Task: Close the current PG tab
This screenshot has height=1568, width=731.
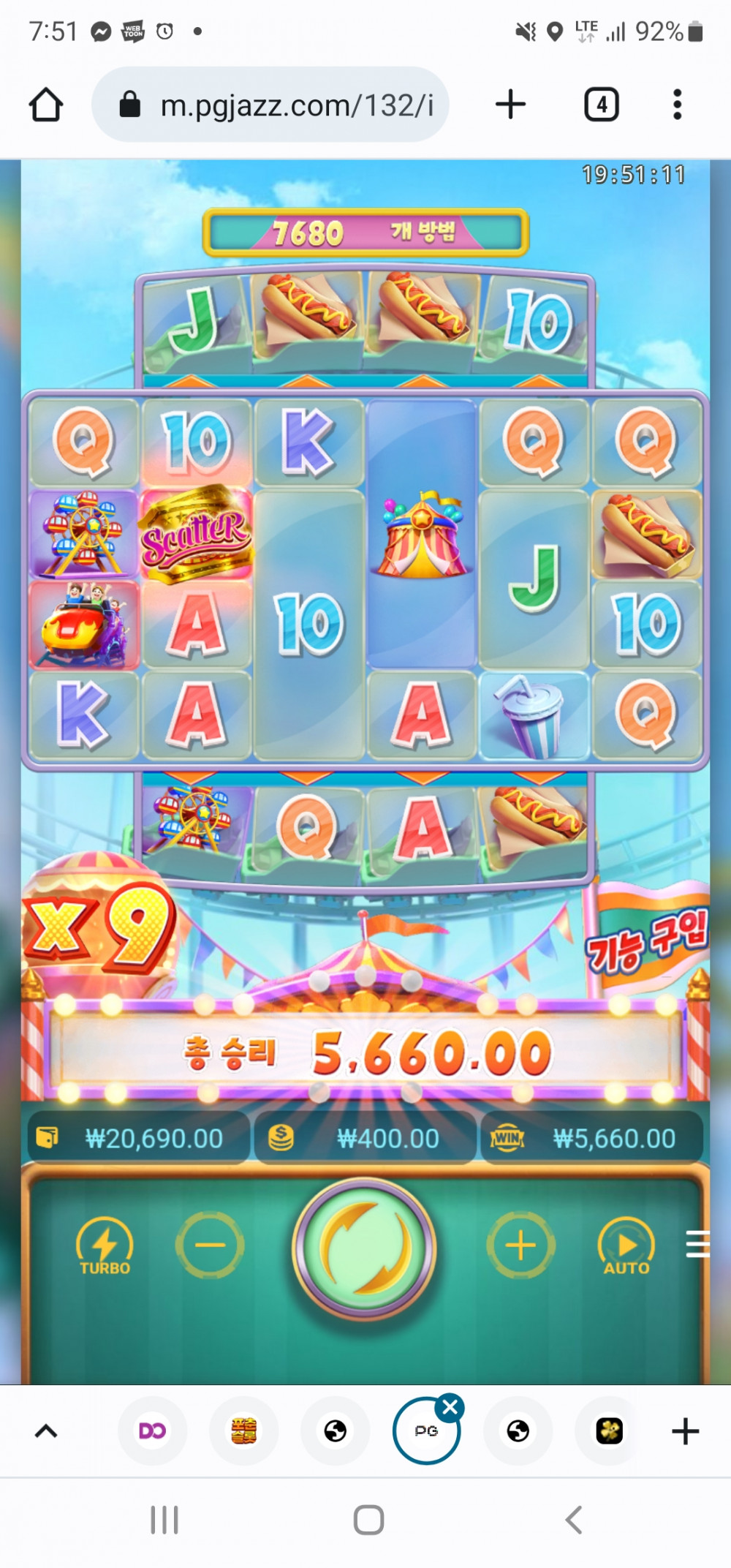Action: [x=450, y=1407]
